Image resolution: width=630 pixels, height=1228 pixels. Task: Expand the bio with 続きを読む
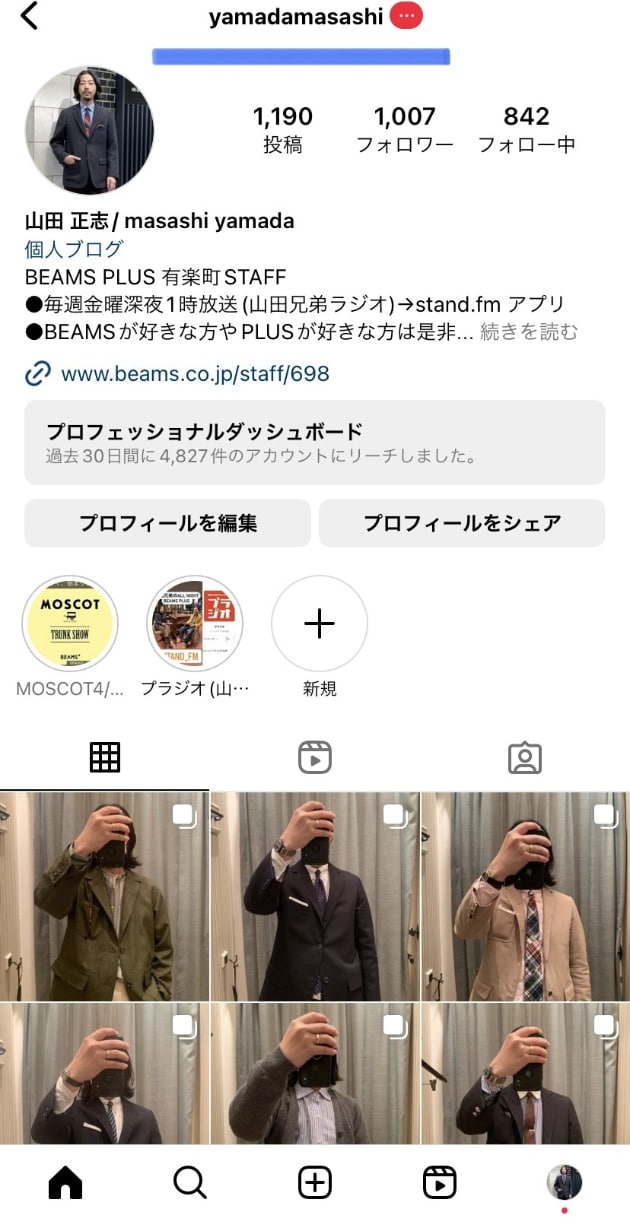[x=529, y=332]
